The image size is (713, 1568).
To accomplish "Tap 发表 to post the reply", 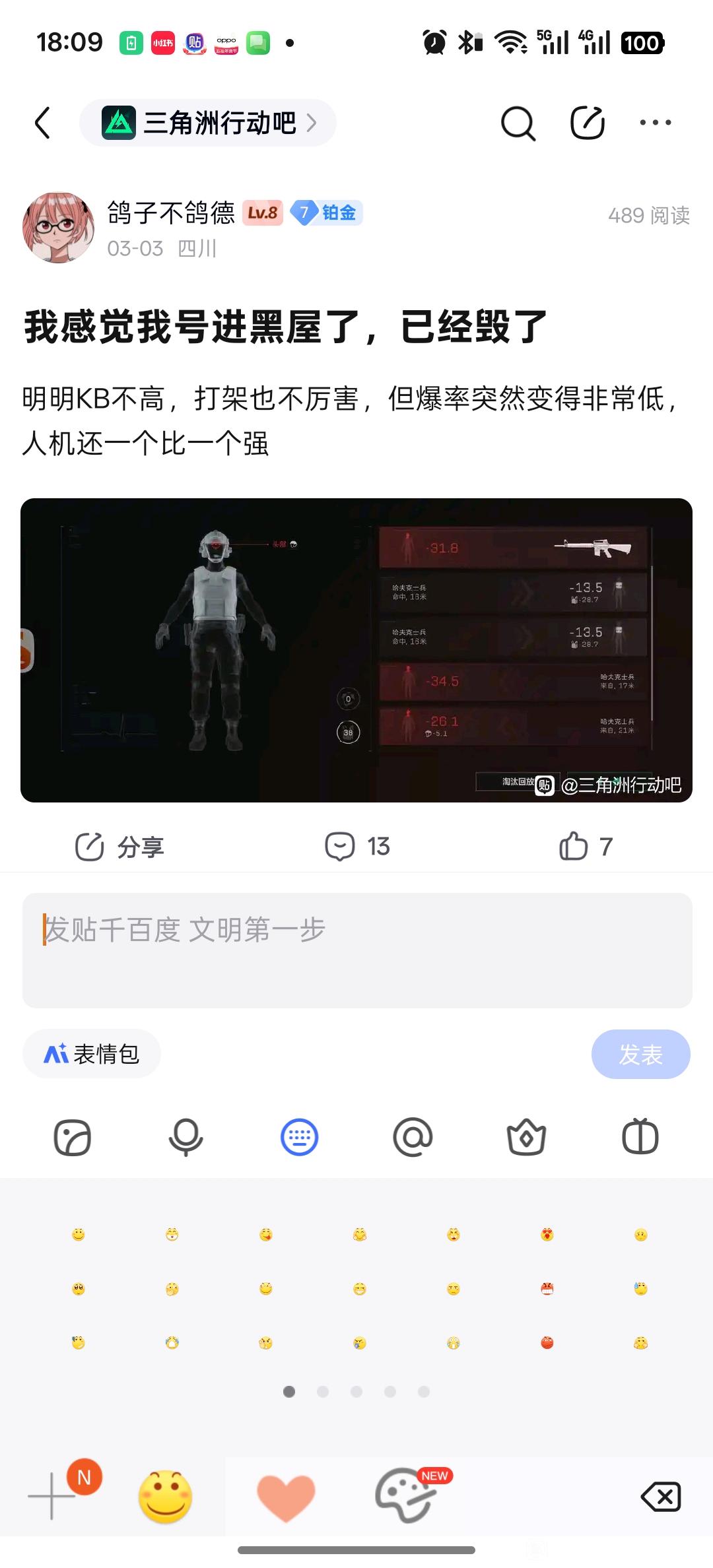I will (640, 1055).
